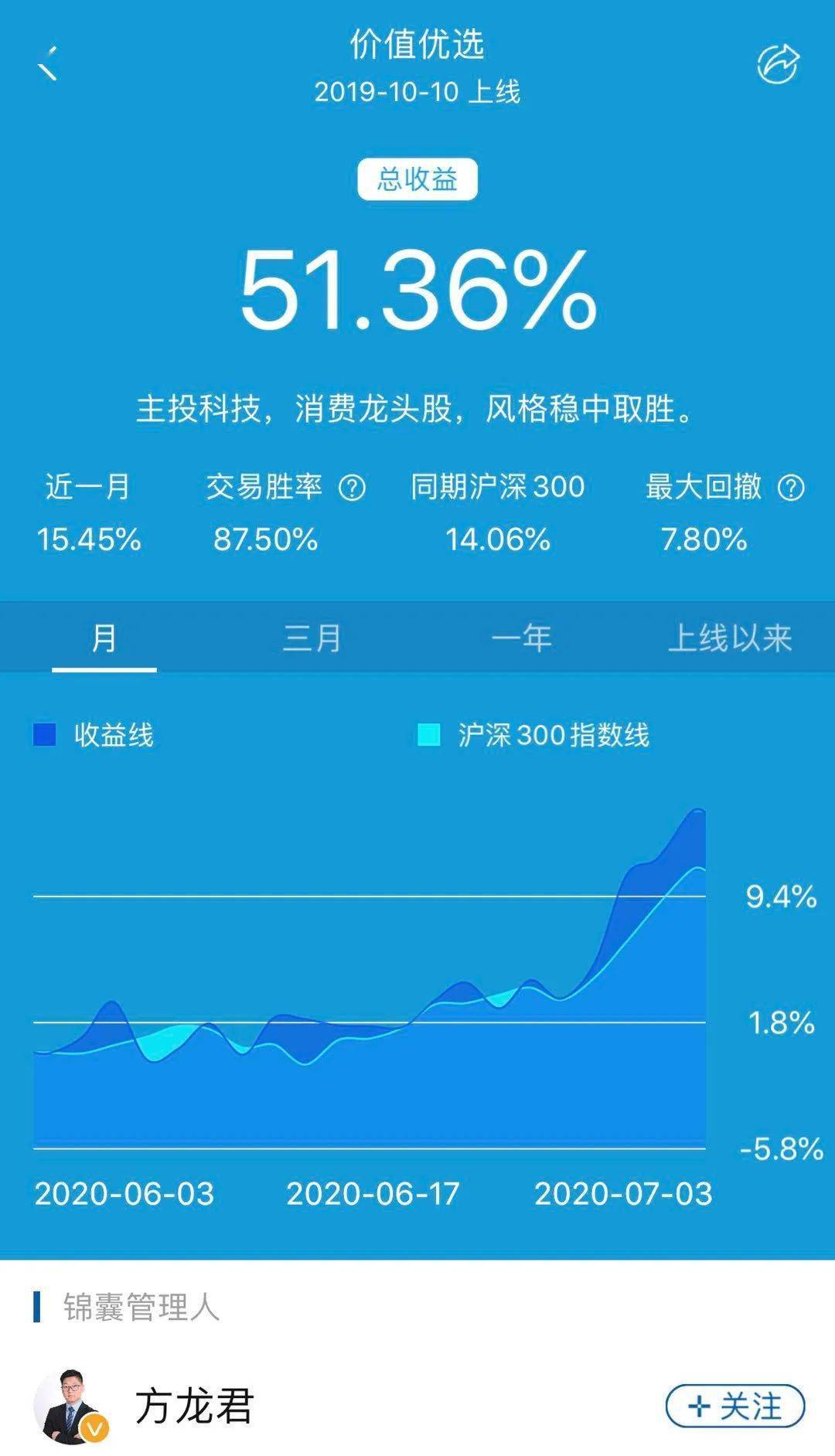Open help icon next to 最大回撤

791,488
